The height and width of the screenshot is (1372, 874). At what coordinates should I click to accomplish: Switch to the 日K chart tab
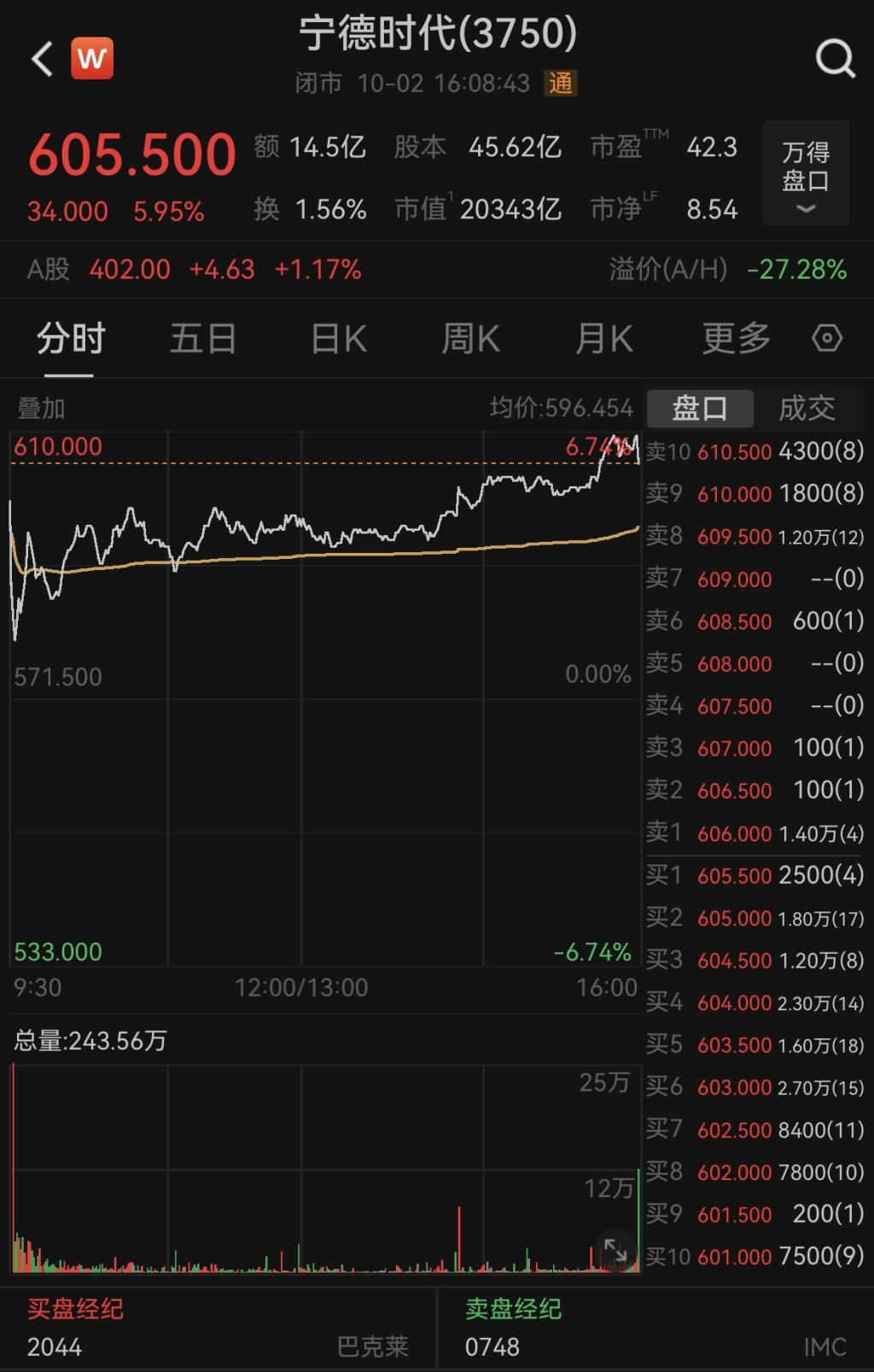point(338,339)
